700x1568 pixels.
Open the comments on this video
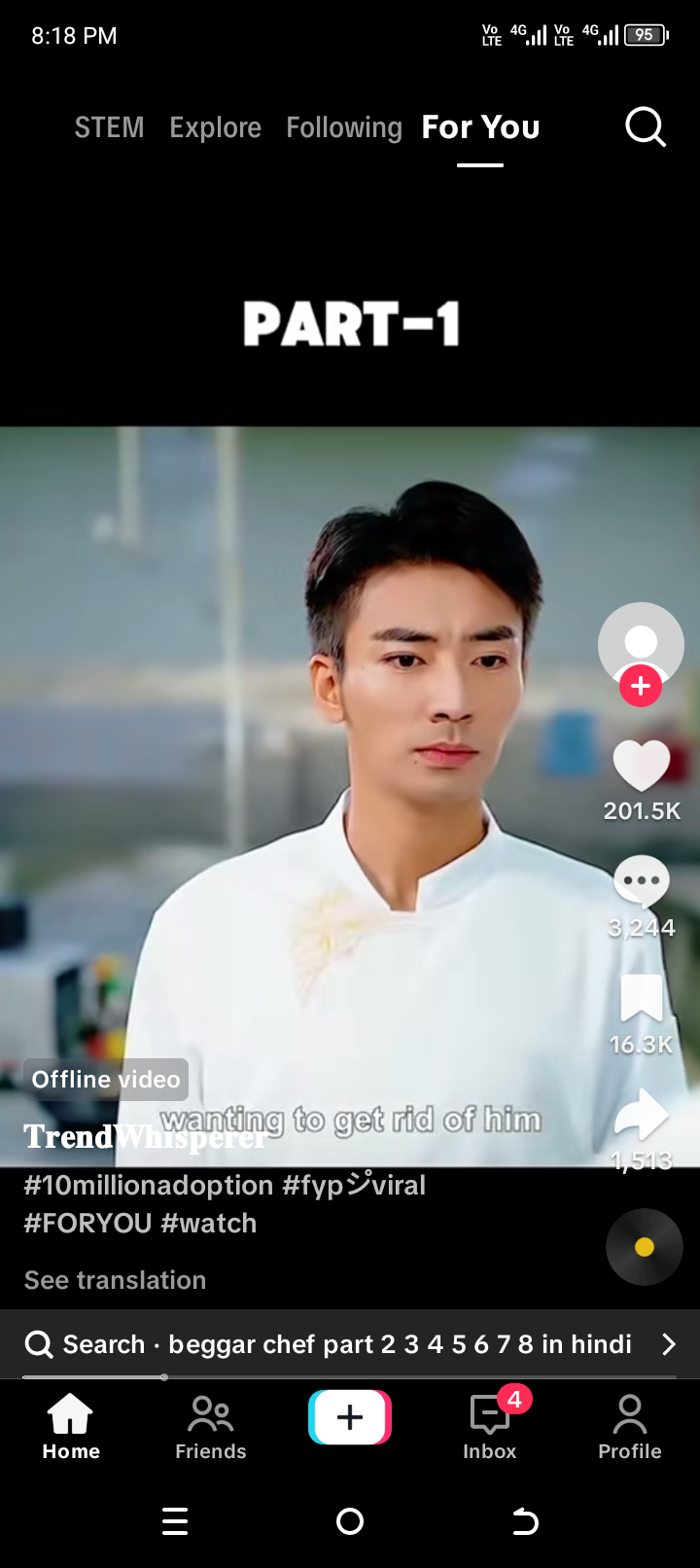642,882
